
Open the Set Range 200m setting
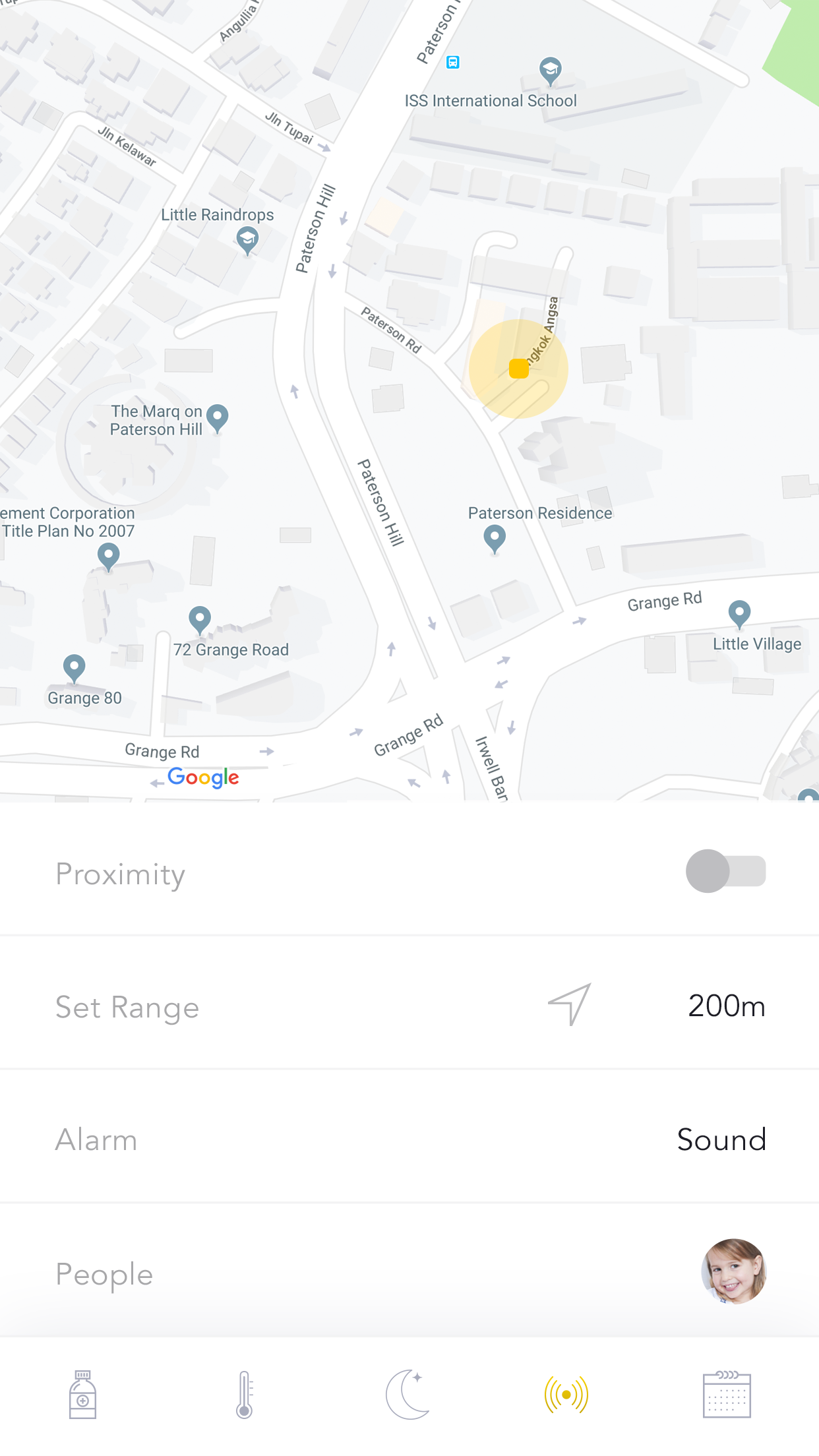click(725, 1006)
